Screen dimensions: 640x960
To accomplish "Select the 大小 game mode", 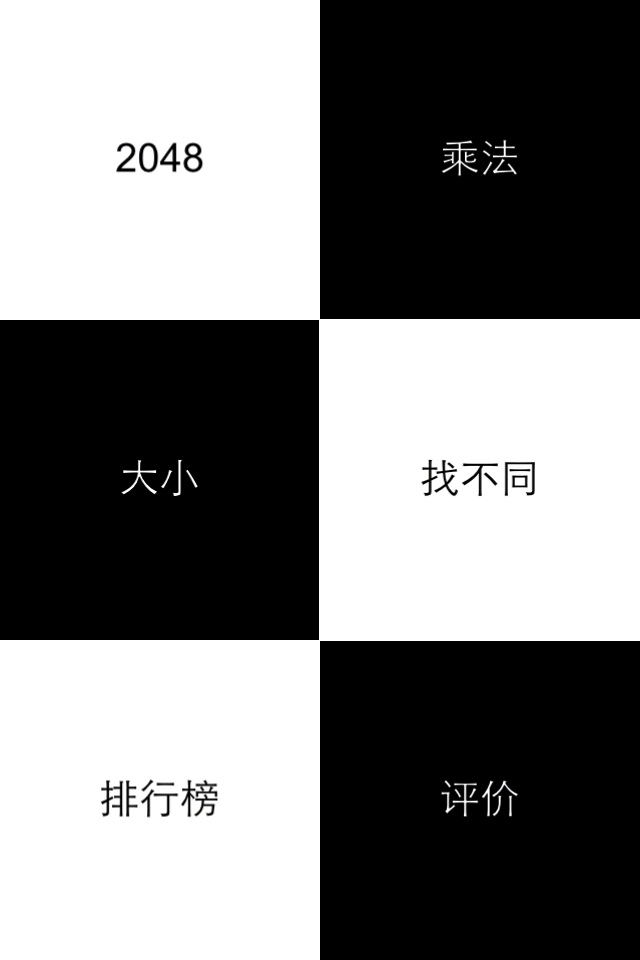I will [159, 479].
